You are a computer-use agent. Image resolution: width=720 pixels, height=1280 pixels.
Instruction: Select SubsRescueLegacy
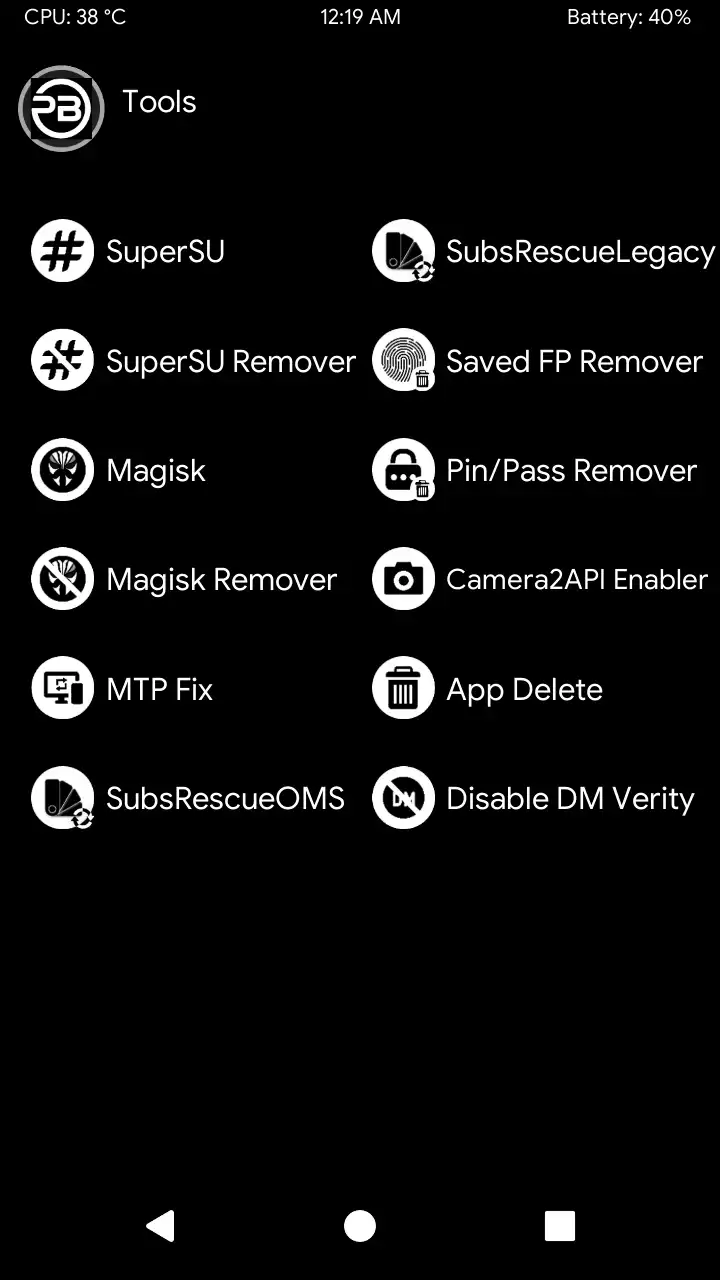[x=543, y=251]
